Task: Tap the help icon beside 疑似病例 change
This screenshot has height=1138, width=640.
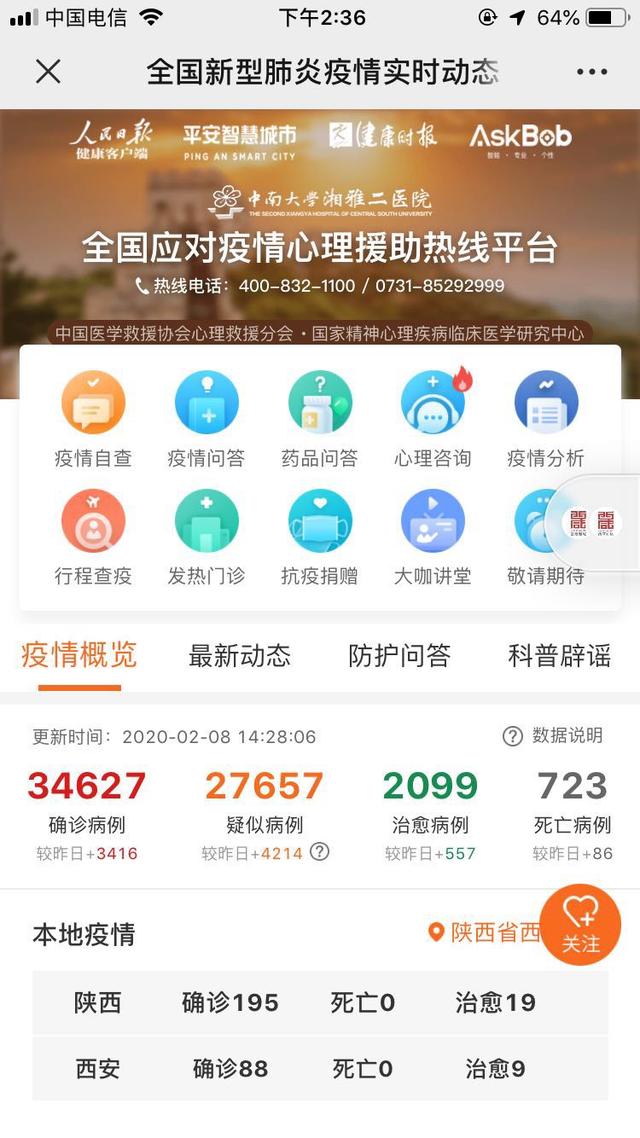Action: (319, 852)
